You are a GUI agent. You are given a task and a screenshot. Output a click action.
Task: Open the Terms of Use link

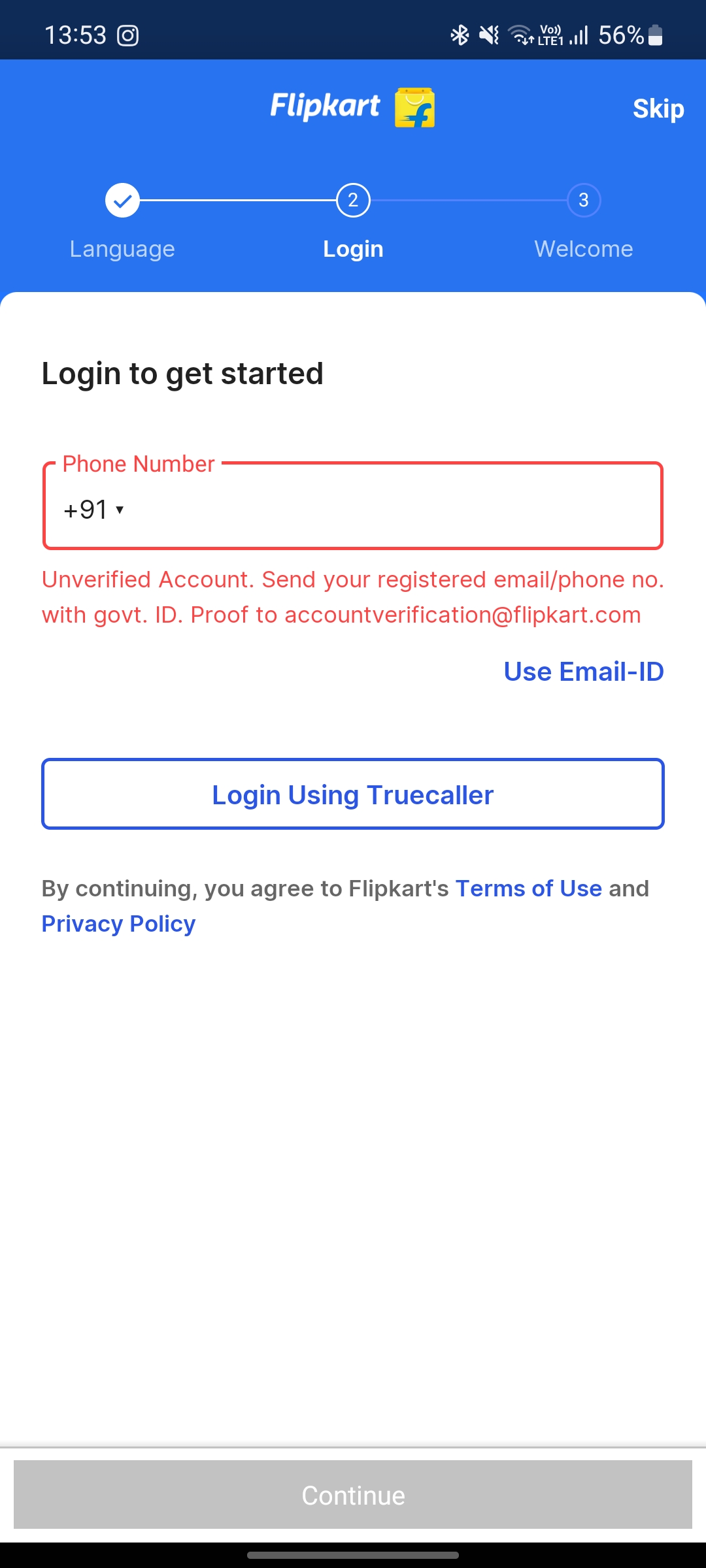tap(528, 889)
